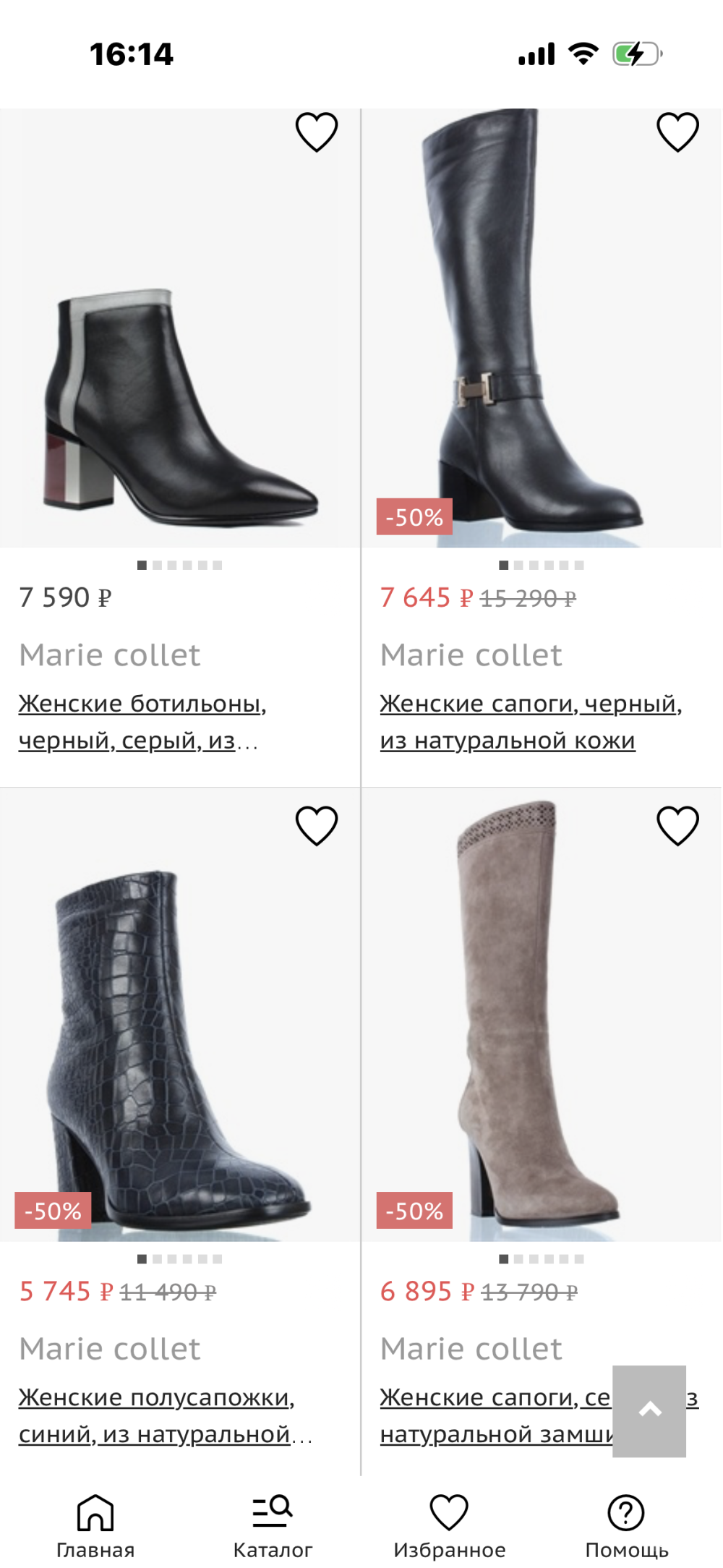Tap the crossed-out price 15 290 ₽
Screen dimensions: 723x1568
click(529, 598)
